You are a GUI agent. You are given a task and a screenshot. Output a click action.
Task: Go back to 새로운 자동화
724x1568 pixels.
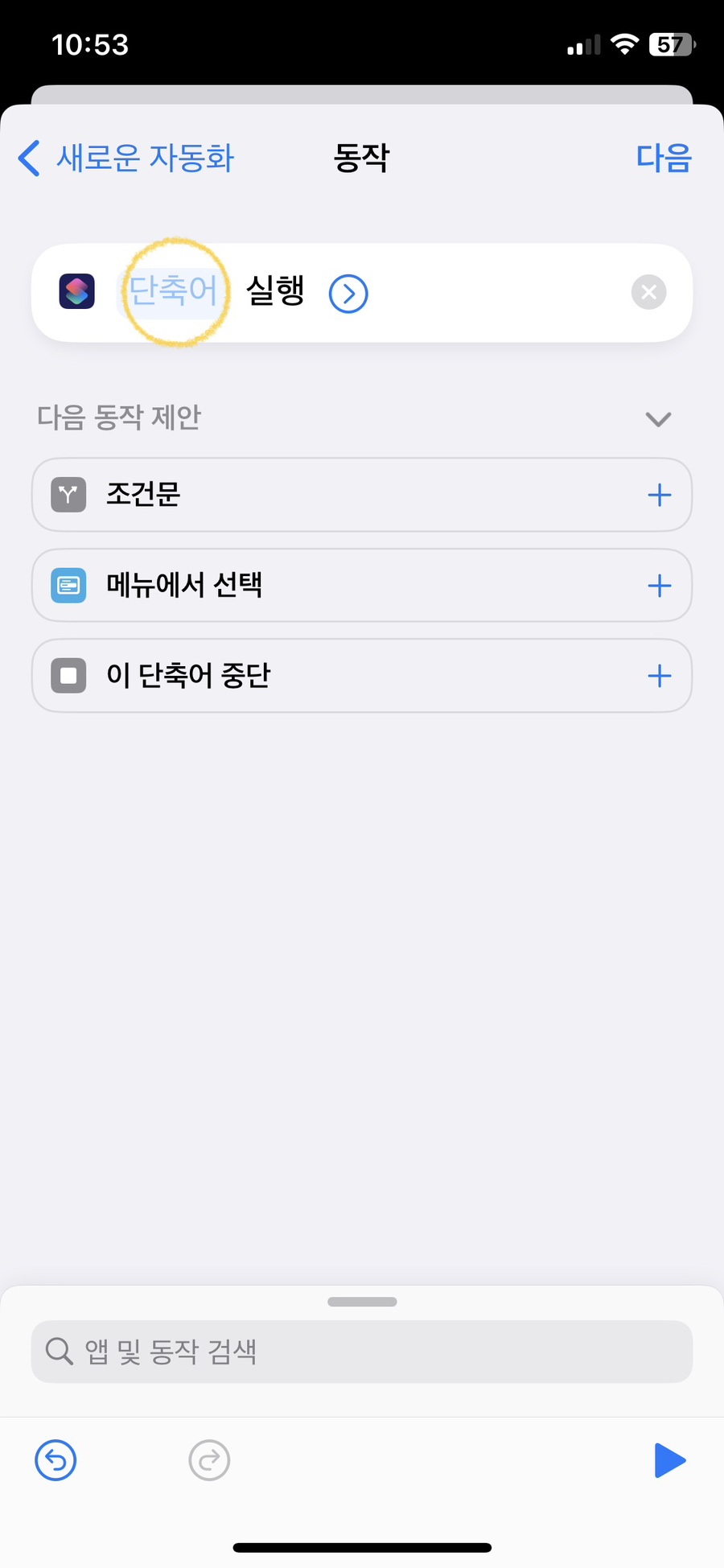[x=126, y=158]
